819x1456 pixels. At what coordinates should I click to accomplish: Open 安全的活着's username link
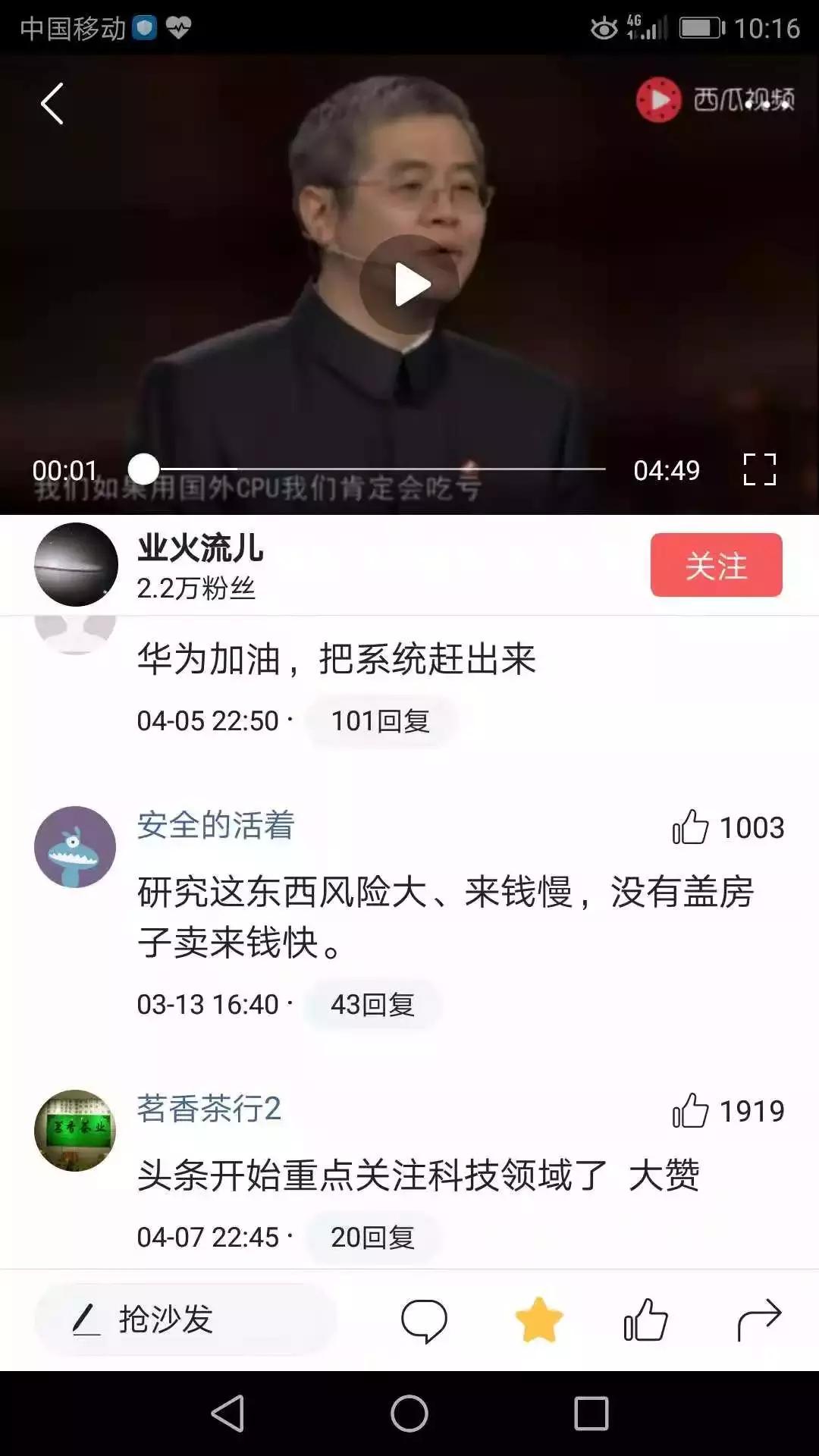click(213, 826)
